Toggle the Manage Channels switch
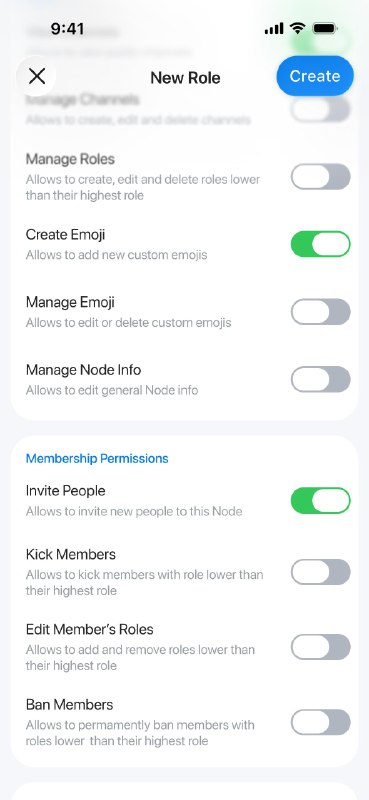 tap(321, 109)
